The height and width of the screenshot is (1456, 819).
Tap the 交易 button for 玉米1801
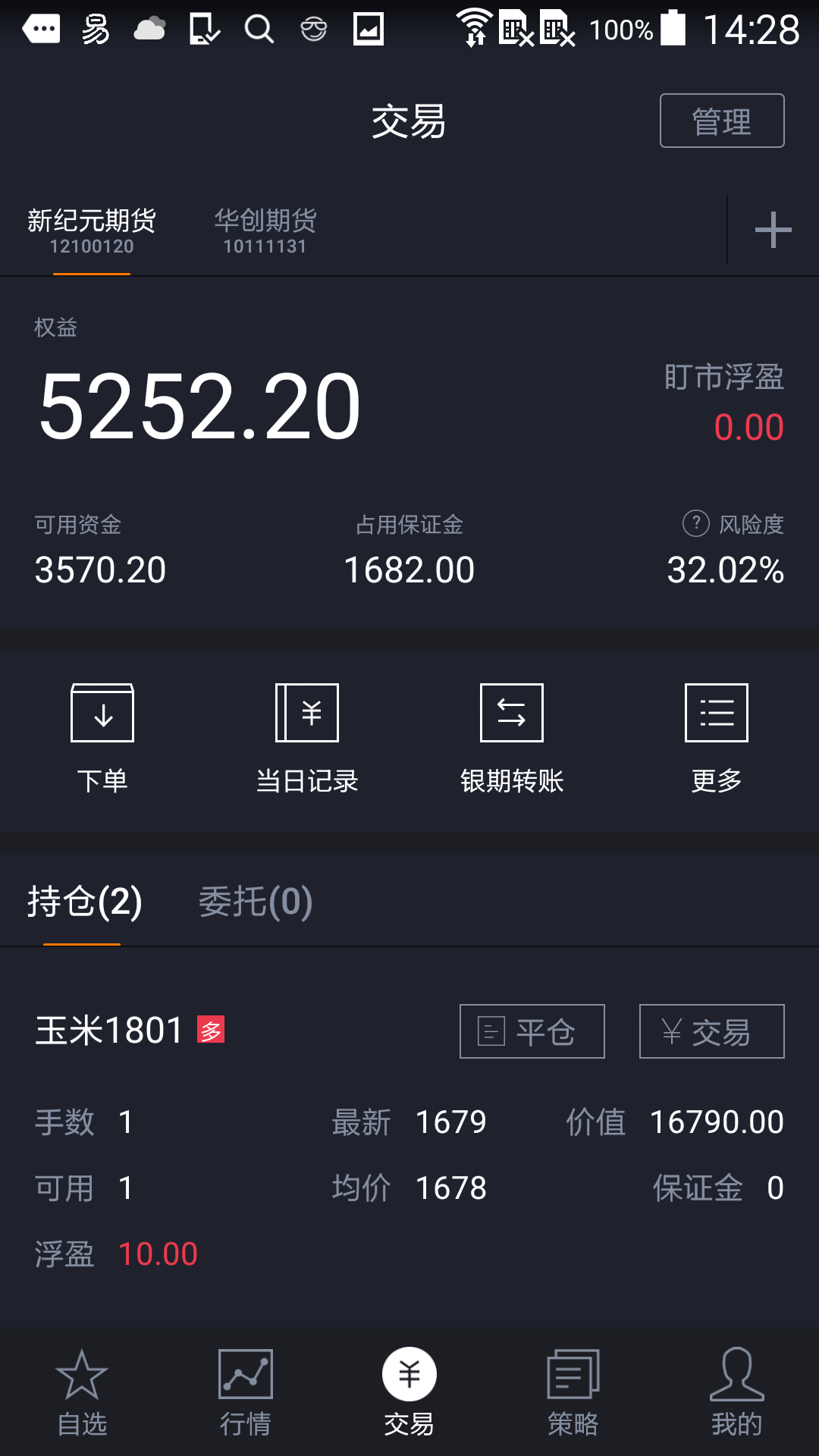(711, 1031)
